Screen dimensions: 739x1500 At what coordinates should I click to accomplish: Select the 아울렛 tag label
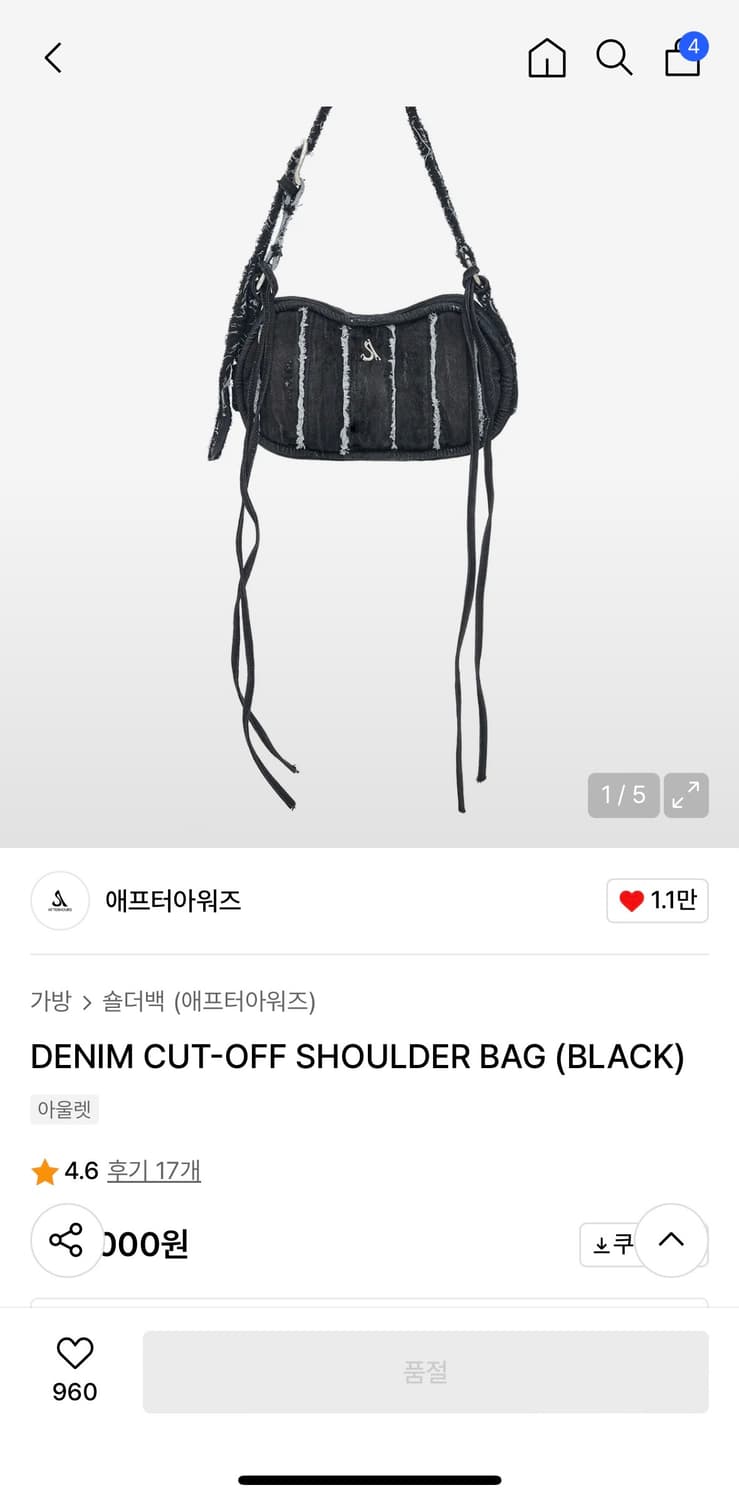coord(64,1109)
